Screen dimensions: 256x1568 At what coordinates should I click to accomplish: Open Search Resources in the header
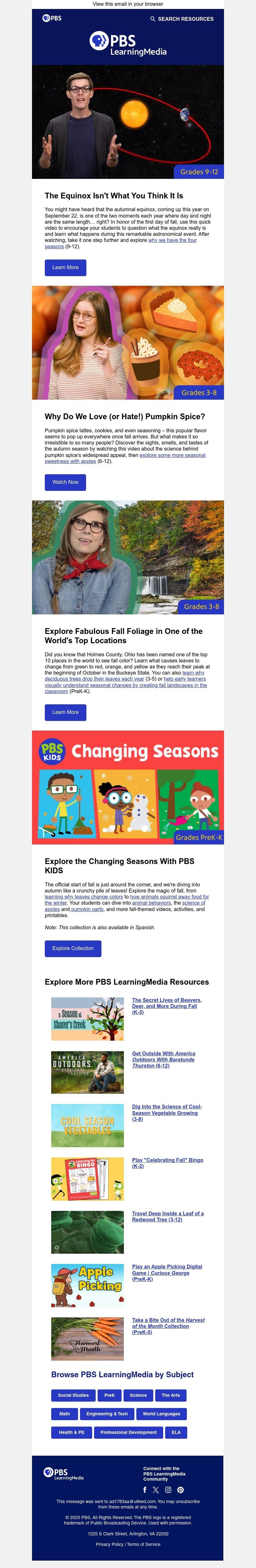point(182,19)
